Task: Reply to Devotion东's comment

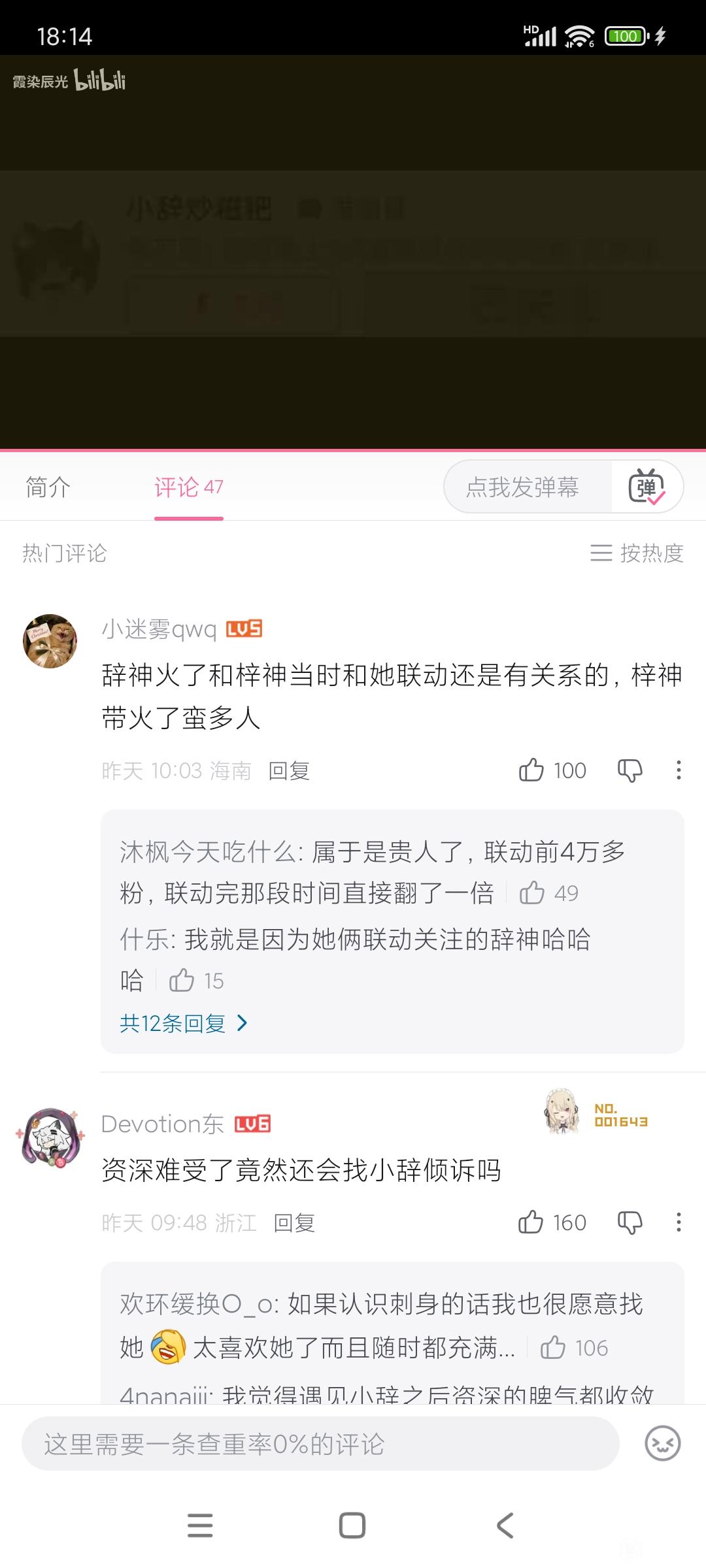Action: click(x=294, y=1223)
